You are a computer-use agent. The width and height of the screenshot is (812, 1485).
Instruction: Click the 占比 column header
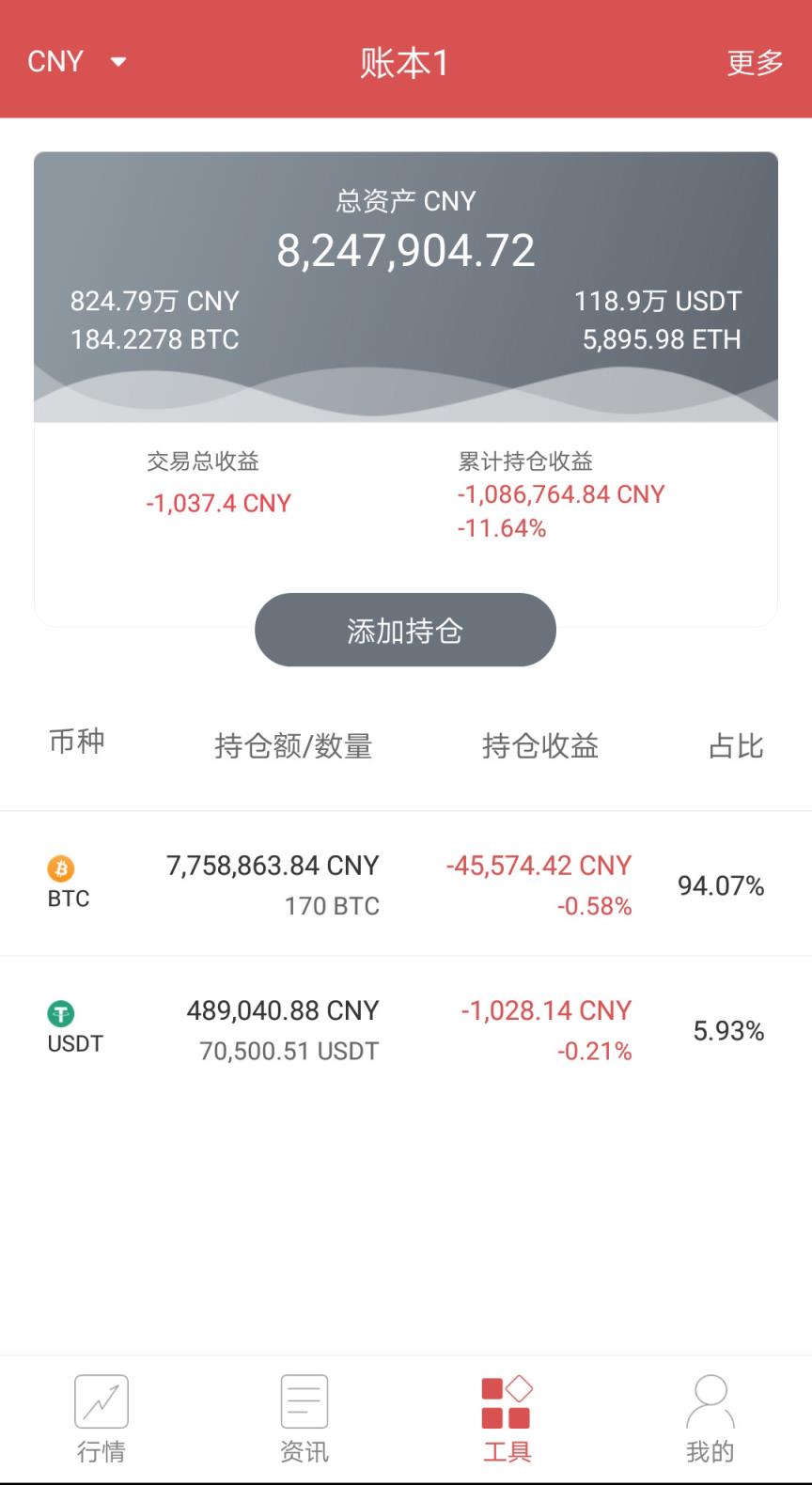[x=738, y=746]
